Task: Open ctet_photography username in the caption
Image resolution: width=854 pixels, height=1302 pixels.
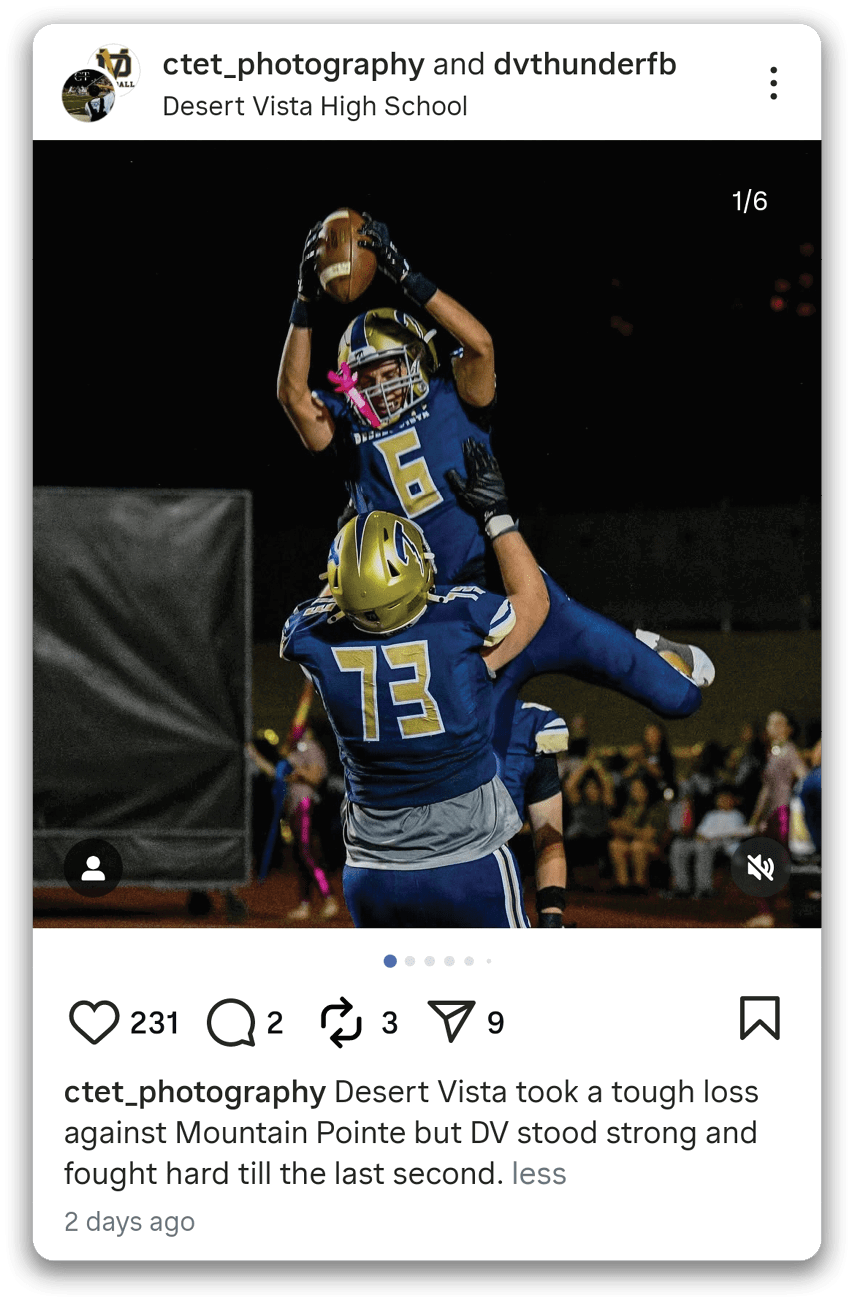Action: pos(195,1092)
